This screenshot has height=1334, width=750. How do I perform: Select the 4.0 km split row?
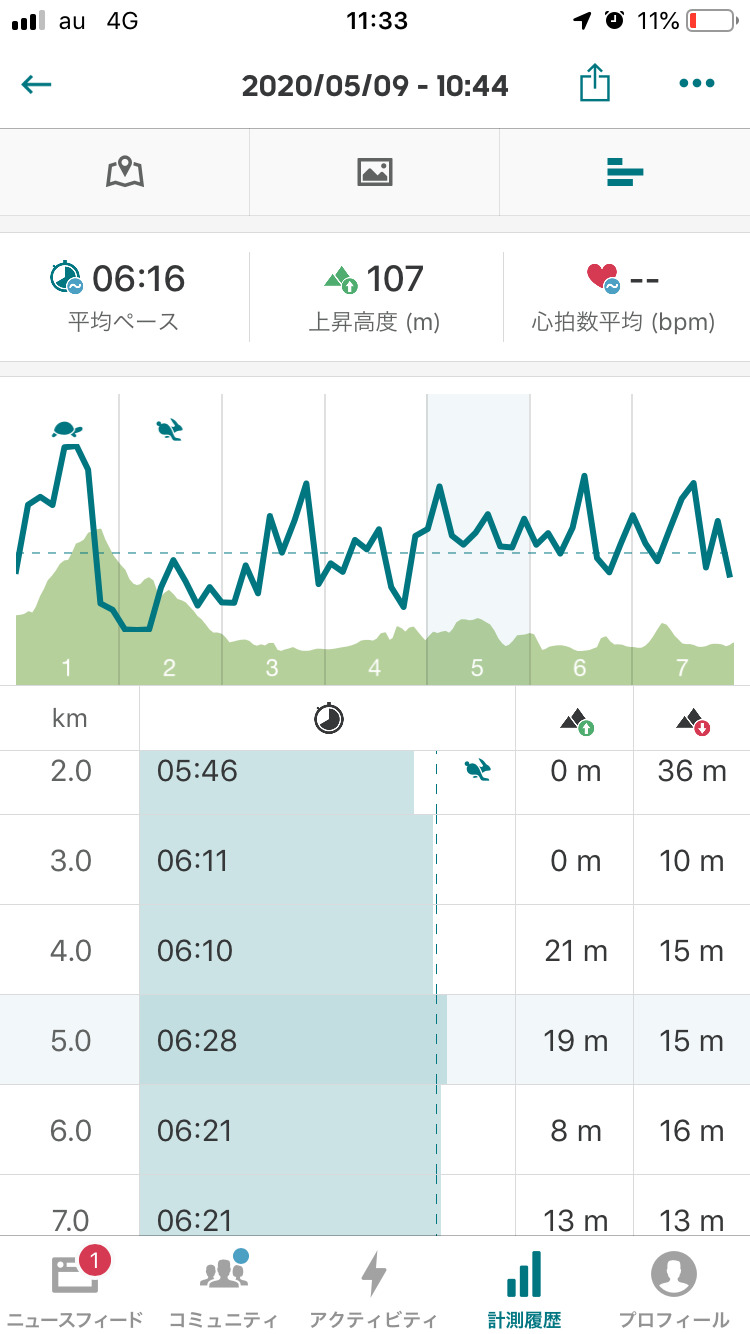(x=375, y=950)
